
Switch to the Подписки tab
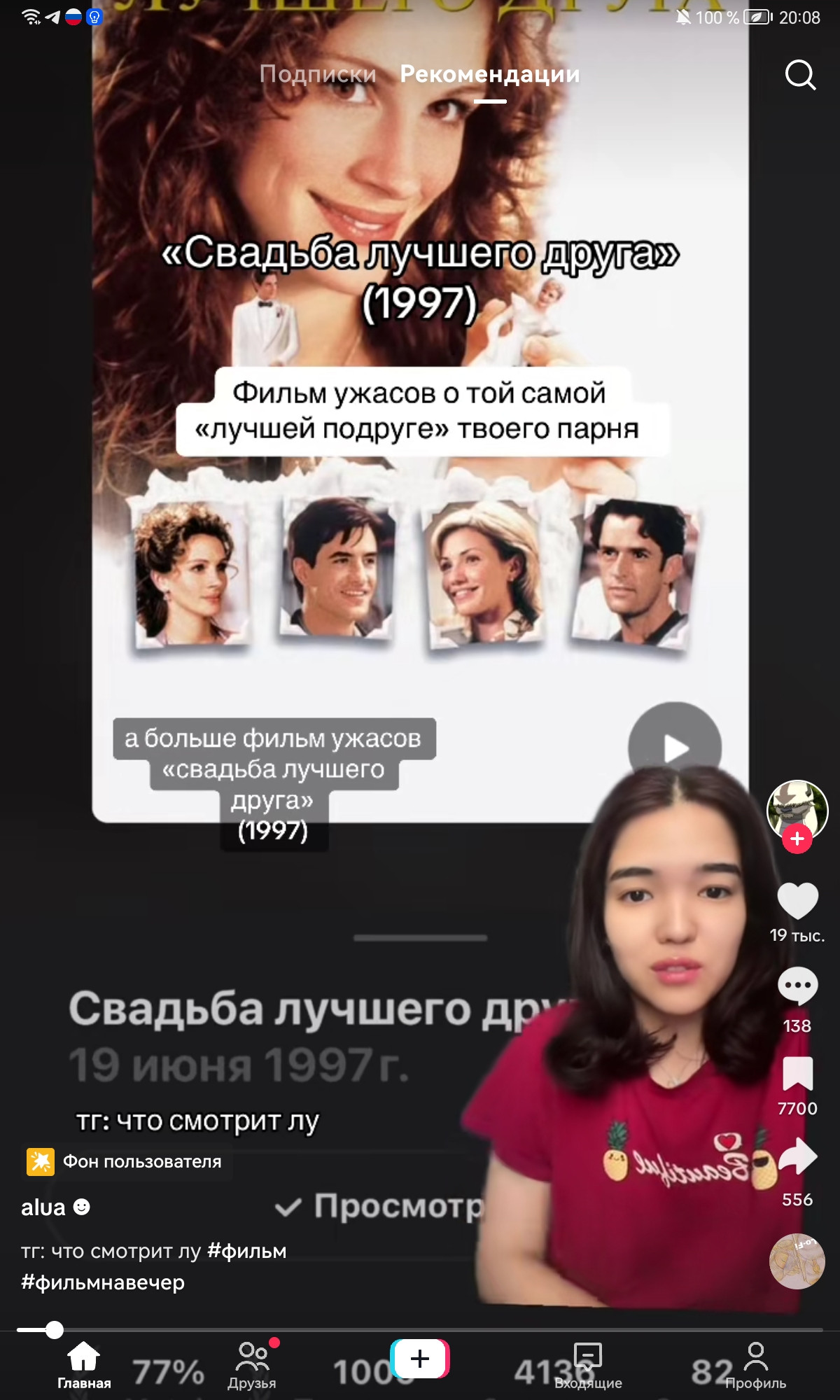coord(318,74)
